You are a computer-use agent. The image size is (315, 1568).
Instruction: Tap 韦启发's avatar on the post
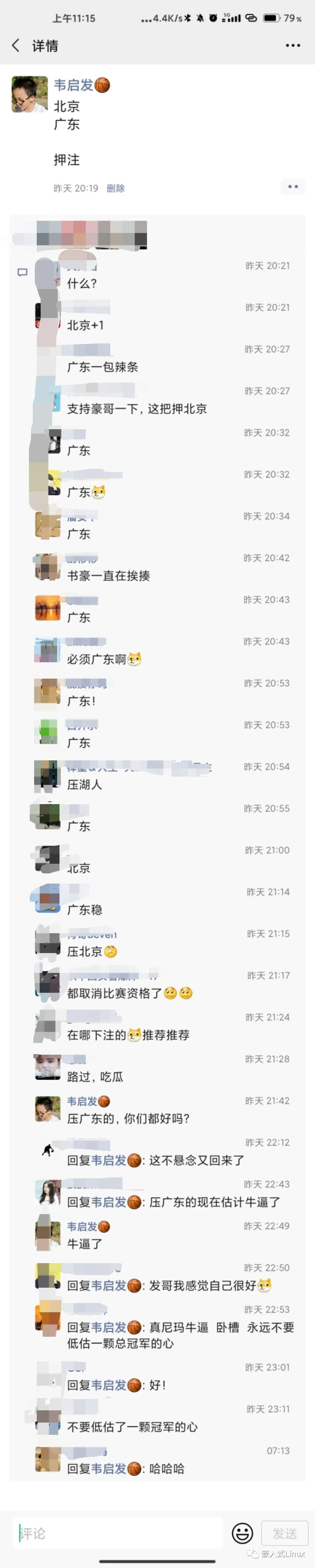click(x=29, y=94)
